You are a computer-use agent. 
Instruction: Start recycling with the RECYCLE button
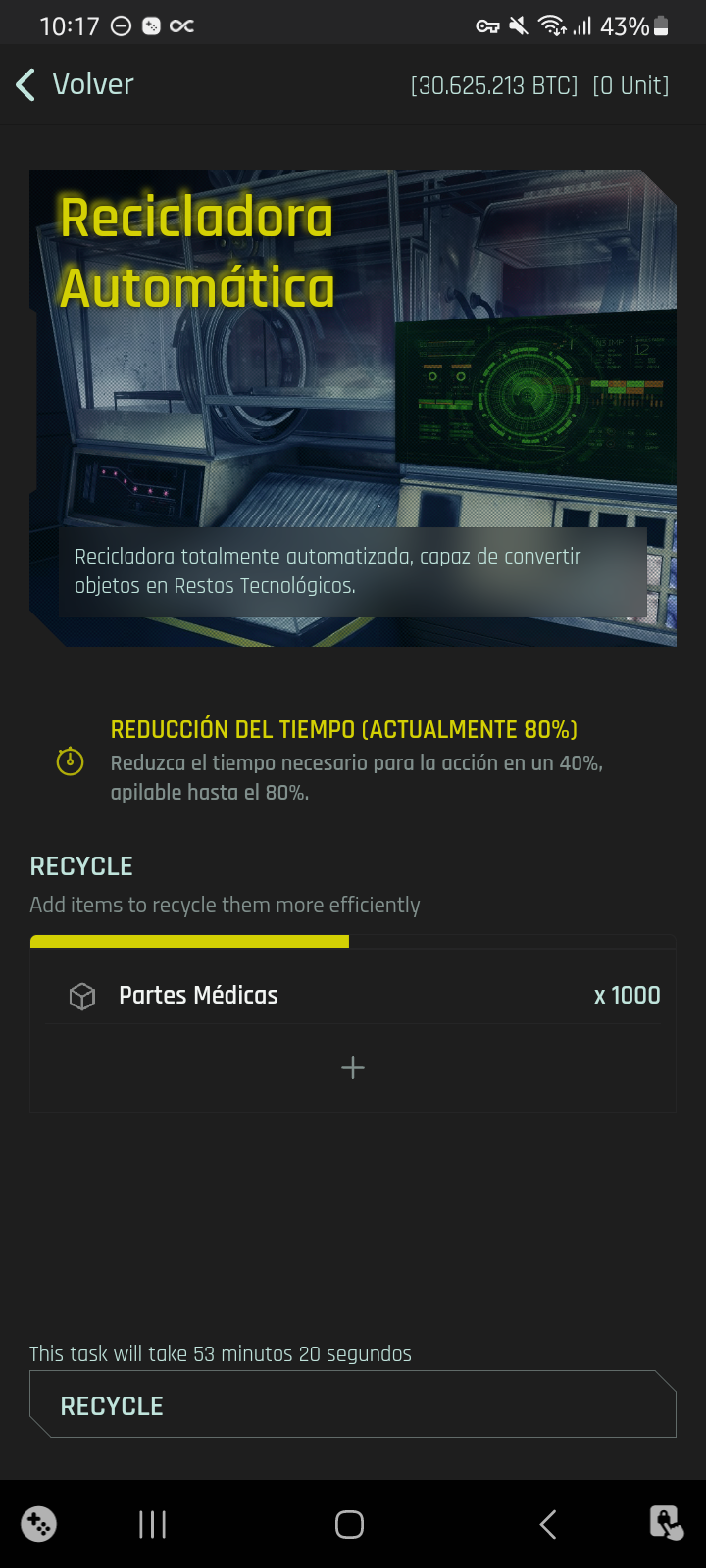353,1404
